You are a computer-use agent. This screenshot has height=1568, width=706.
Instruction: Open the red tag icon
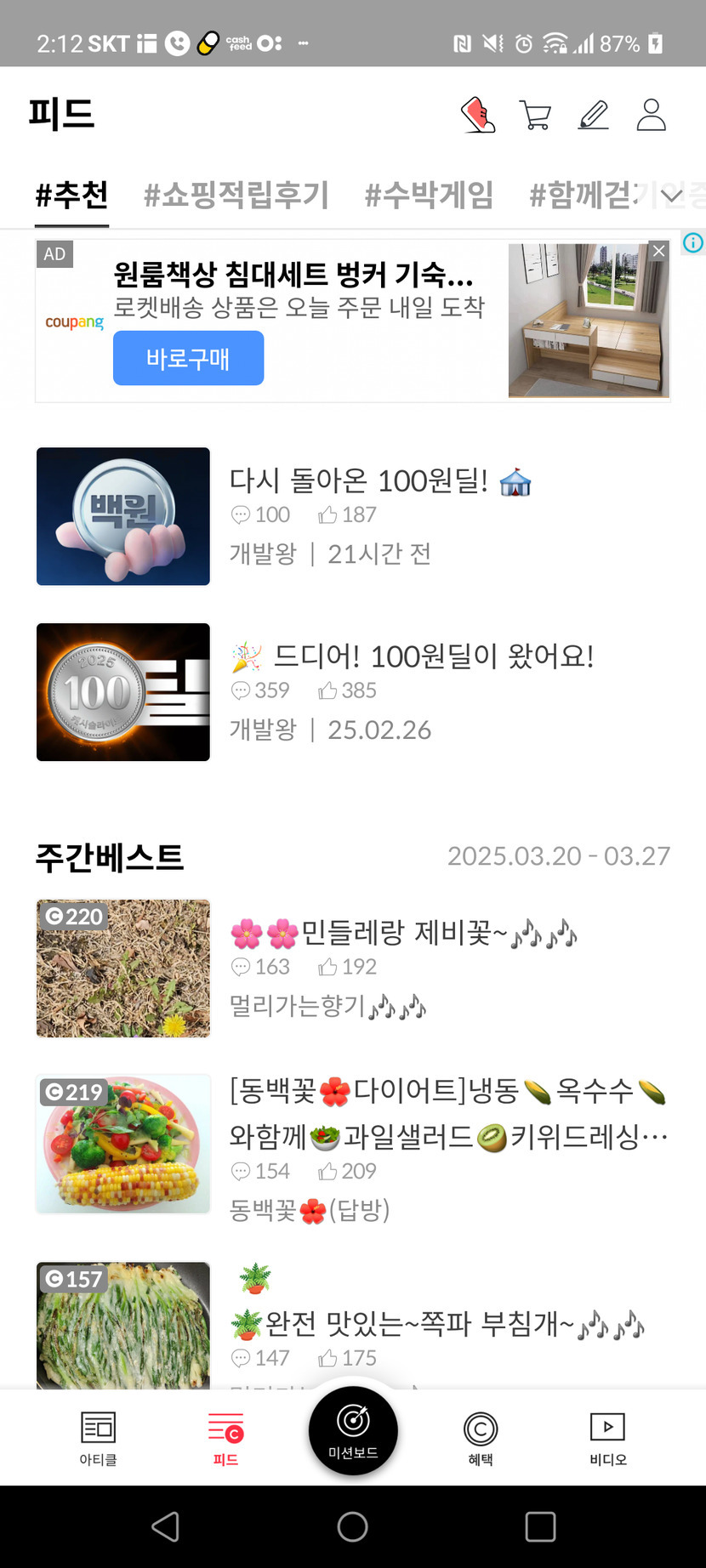tap(478, 115)
